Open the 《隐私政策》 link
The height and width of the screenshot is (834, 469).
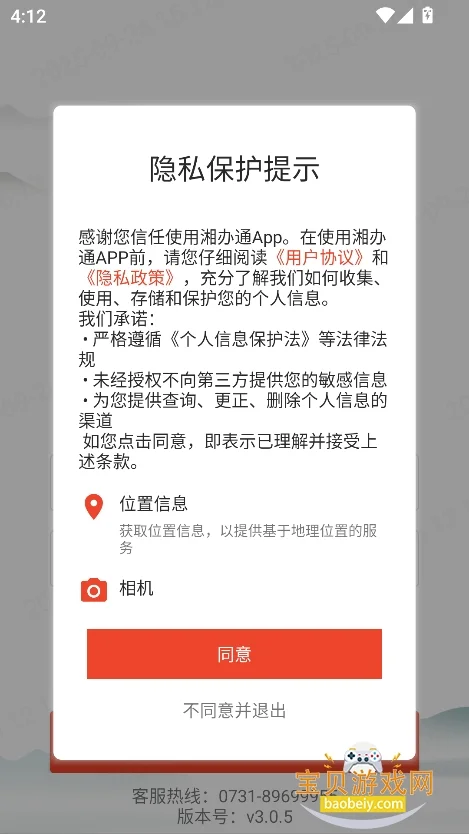coord(131,278)
